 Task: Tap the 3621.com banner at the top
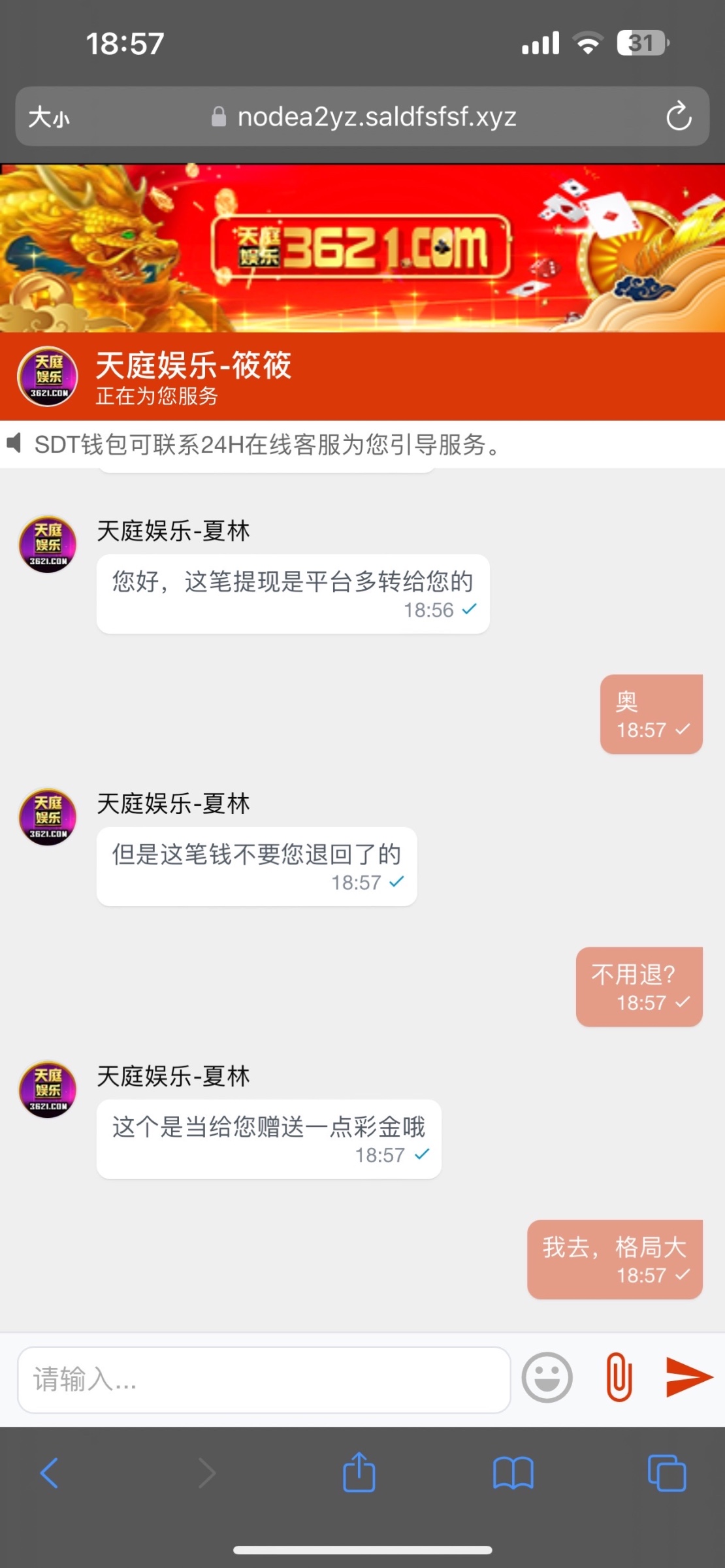(362, 248)
